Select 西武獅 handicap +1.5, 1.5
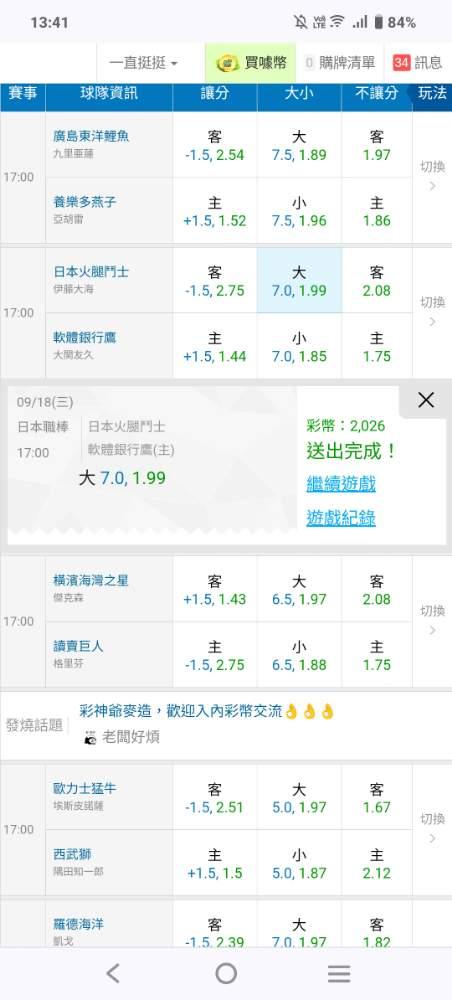This screenshot has width=452, height=1000. pos(215,863)
